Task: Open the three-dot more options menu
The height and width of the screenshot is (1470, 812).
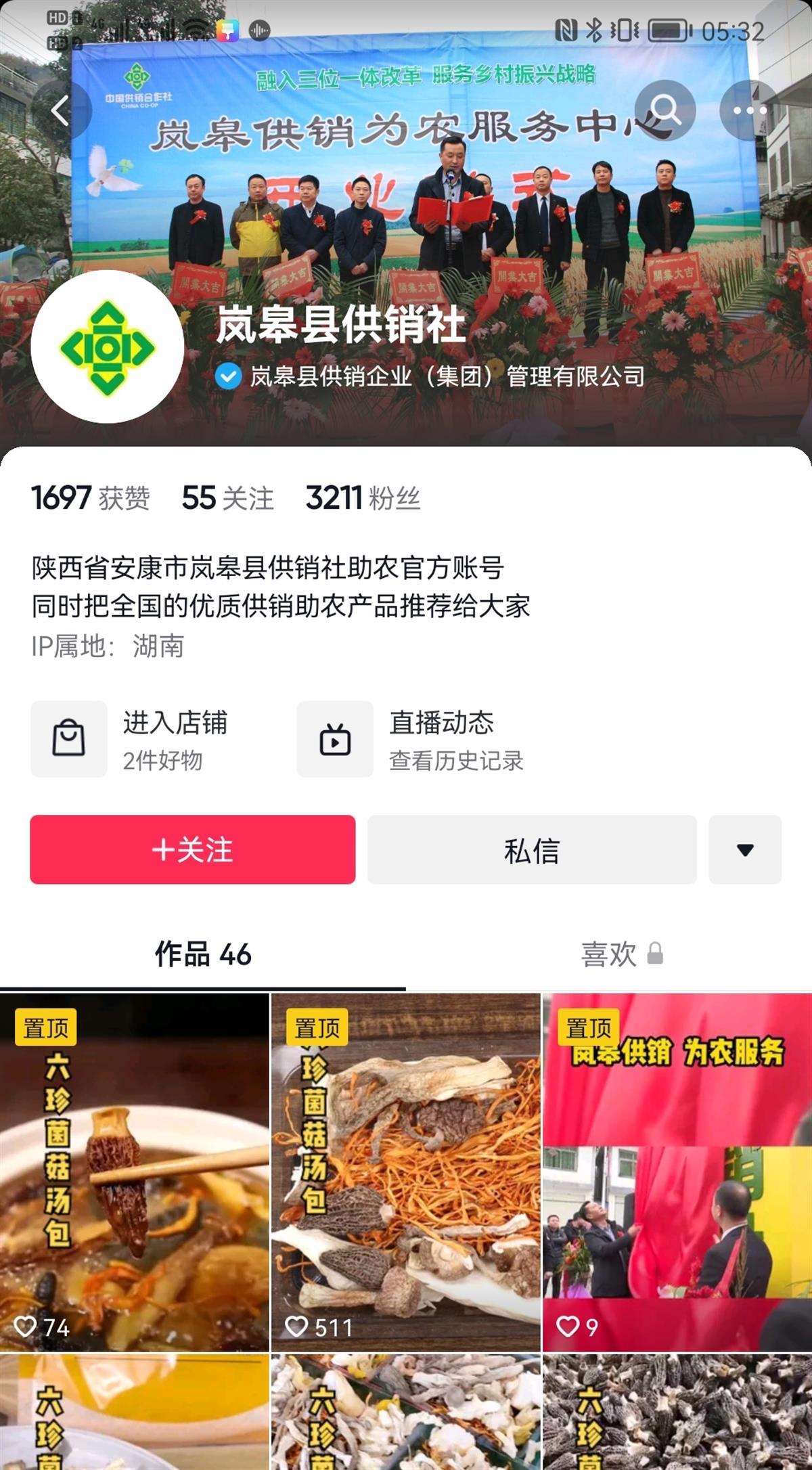Action: pyautogui.click(x=750, y=111)
